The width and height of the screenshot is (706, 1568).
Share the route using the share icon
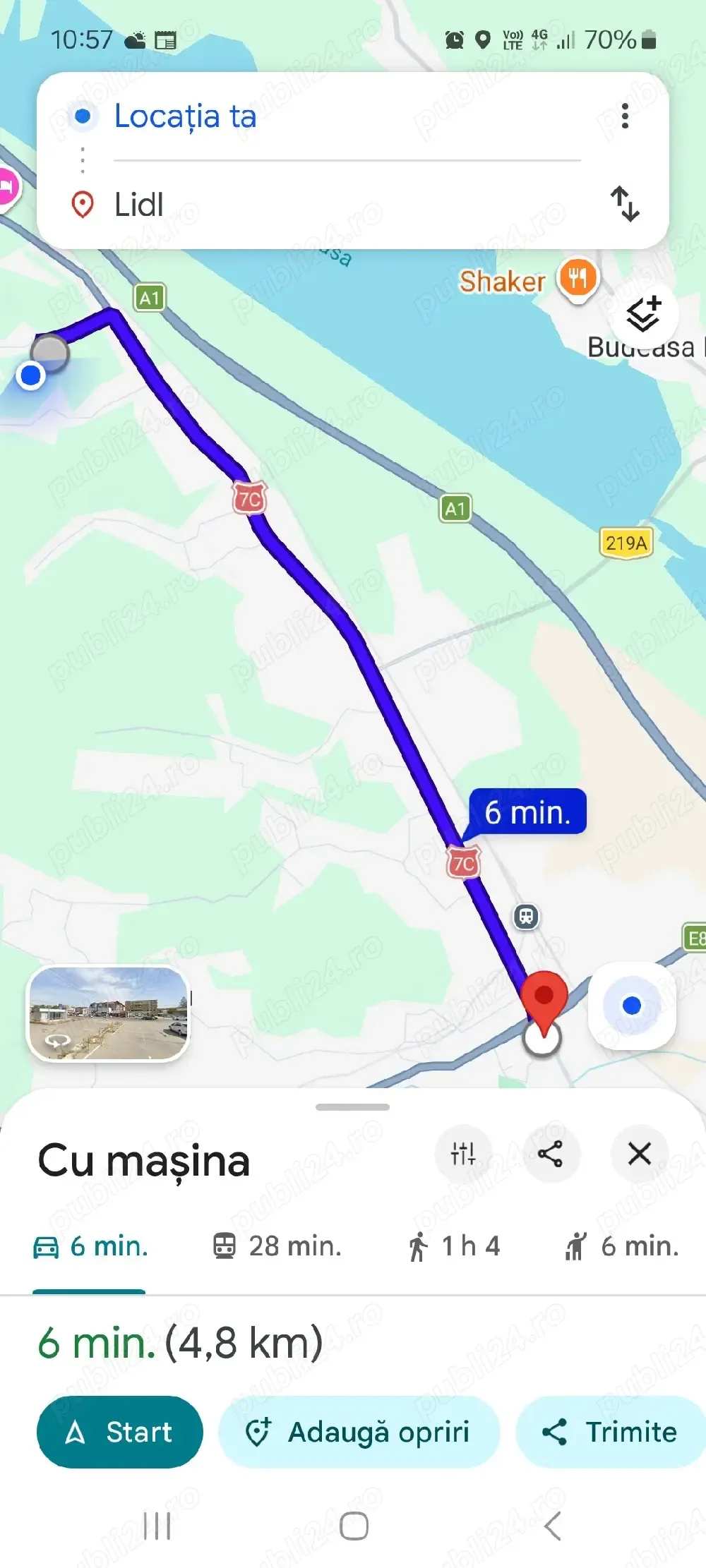pyautogui.click(x=551, y=1154)
